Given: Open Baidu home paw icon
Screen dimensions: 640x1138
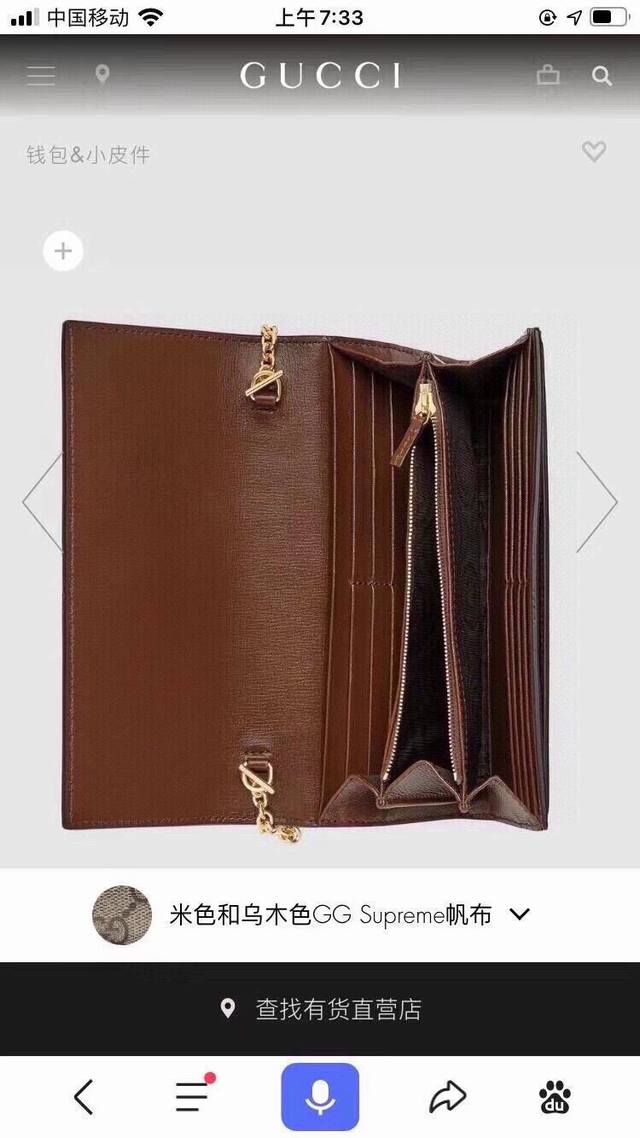Looking at the screenshot, I should click(x=555, y=1097).
